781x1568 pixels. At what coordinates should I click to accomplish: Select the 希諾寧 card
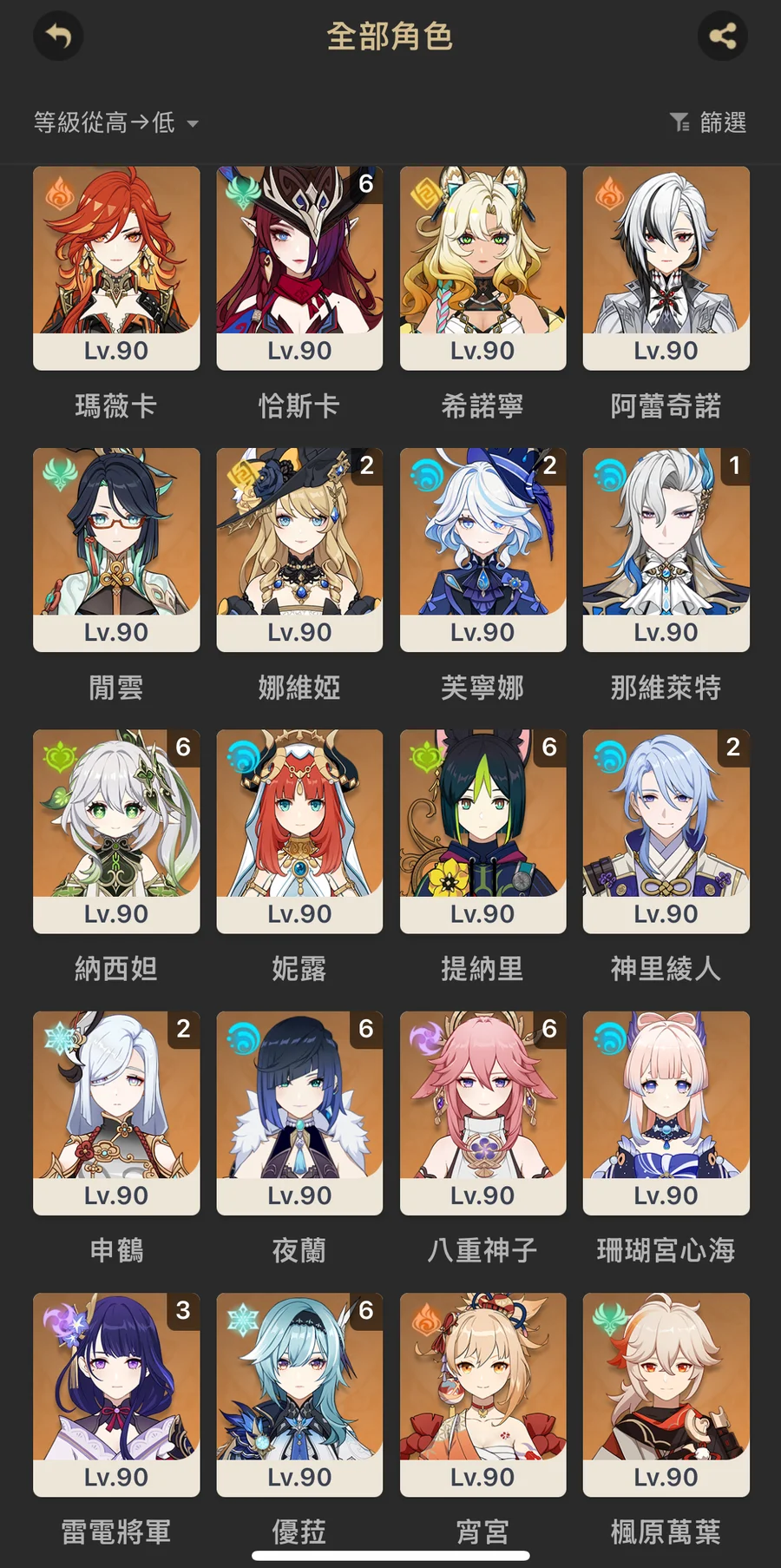(x=482, y=268)
